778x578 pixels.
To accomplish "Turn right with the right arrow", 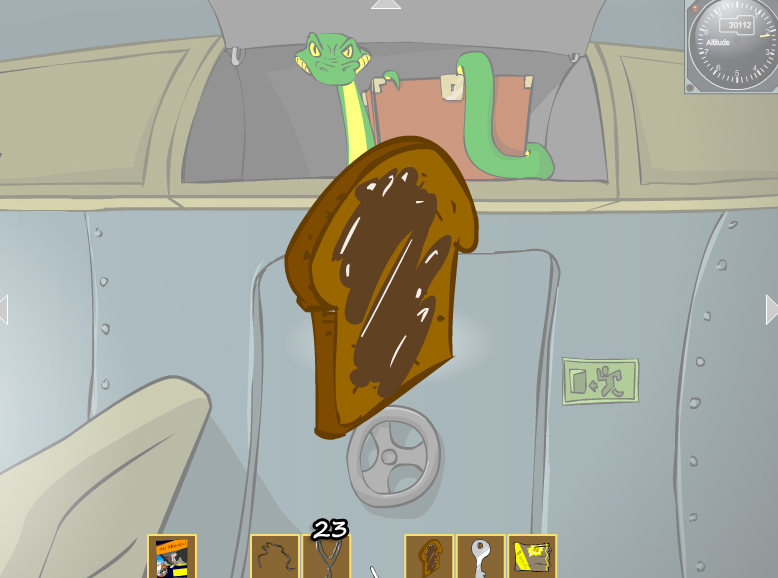I will click(x=771, y=309).
